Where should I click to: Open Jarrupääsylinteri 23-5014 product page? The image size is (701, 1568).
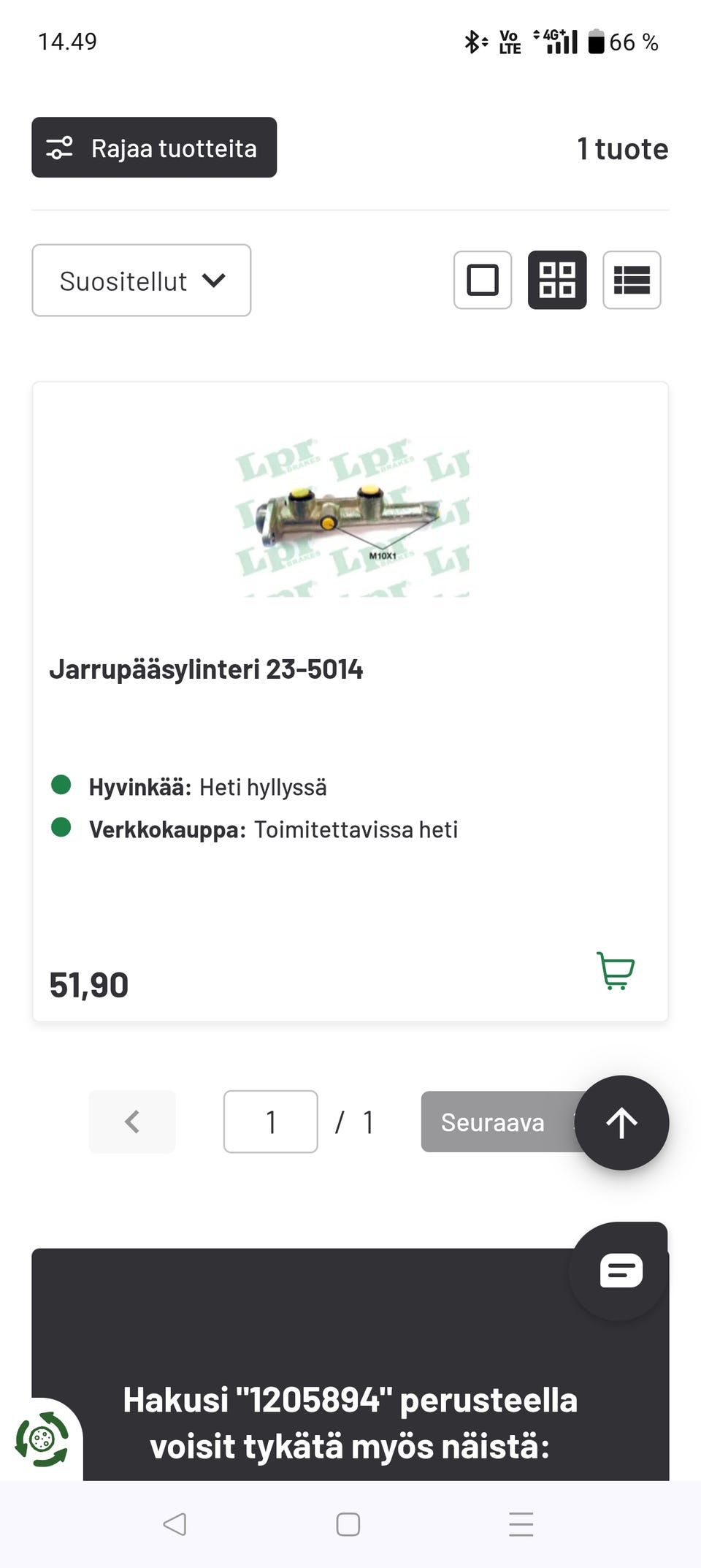[207, 668]
